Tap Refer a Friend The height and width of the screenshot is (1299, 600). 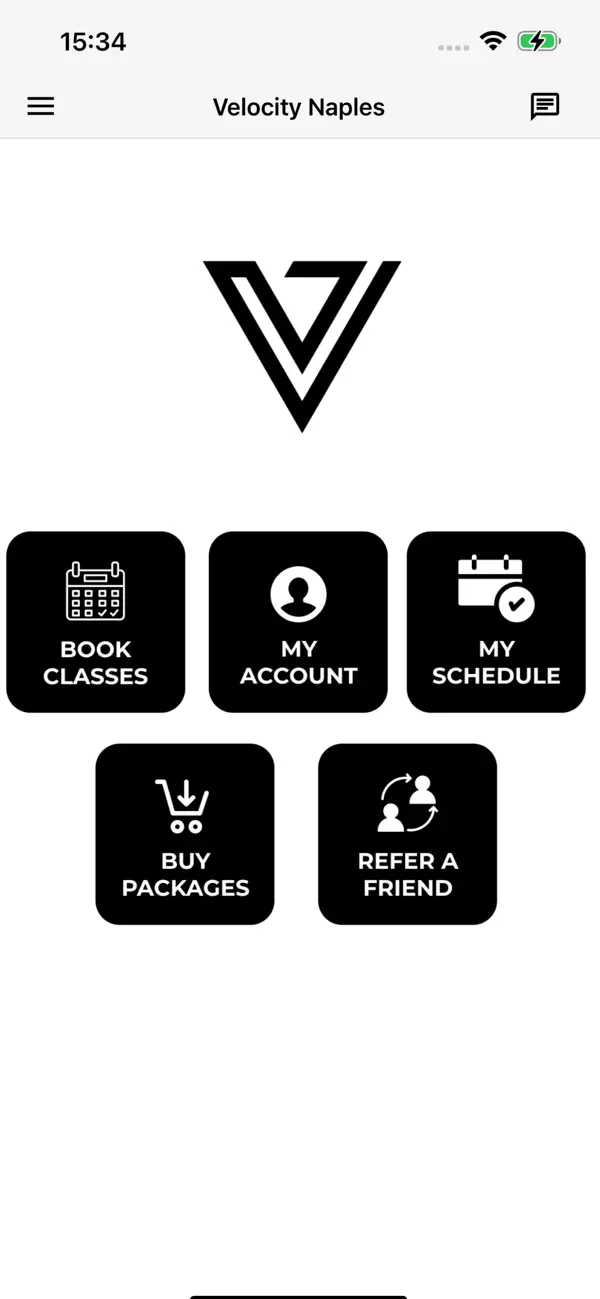point(407,834)
